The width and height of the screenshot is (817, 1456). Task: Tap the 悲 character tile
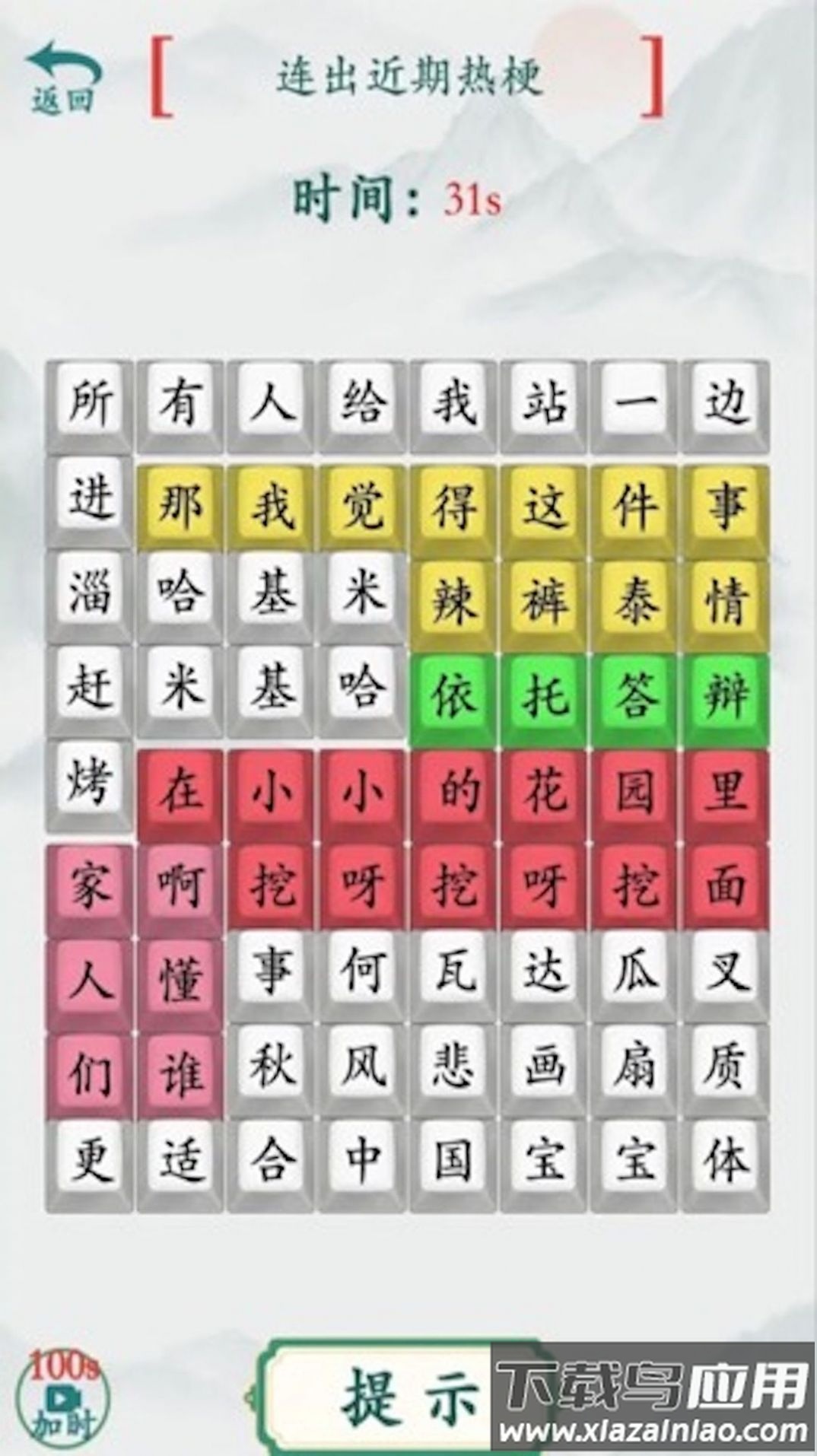click(454, 1065)
